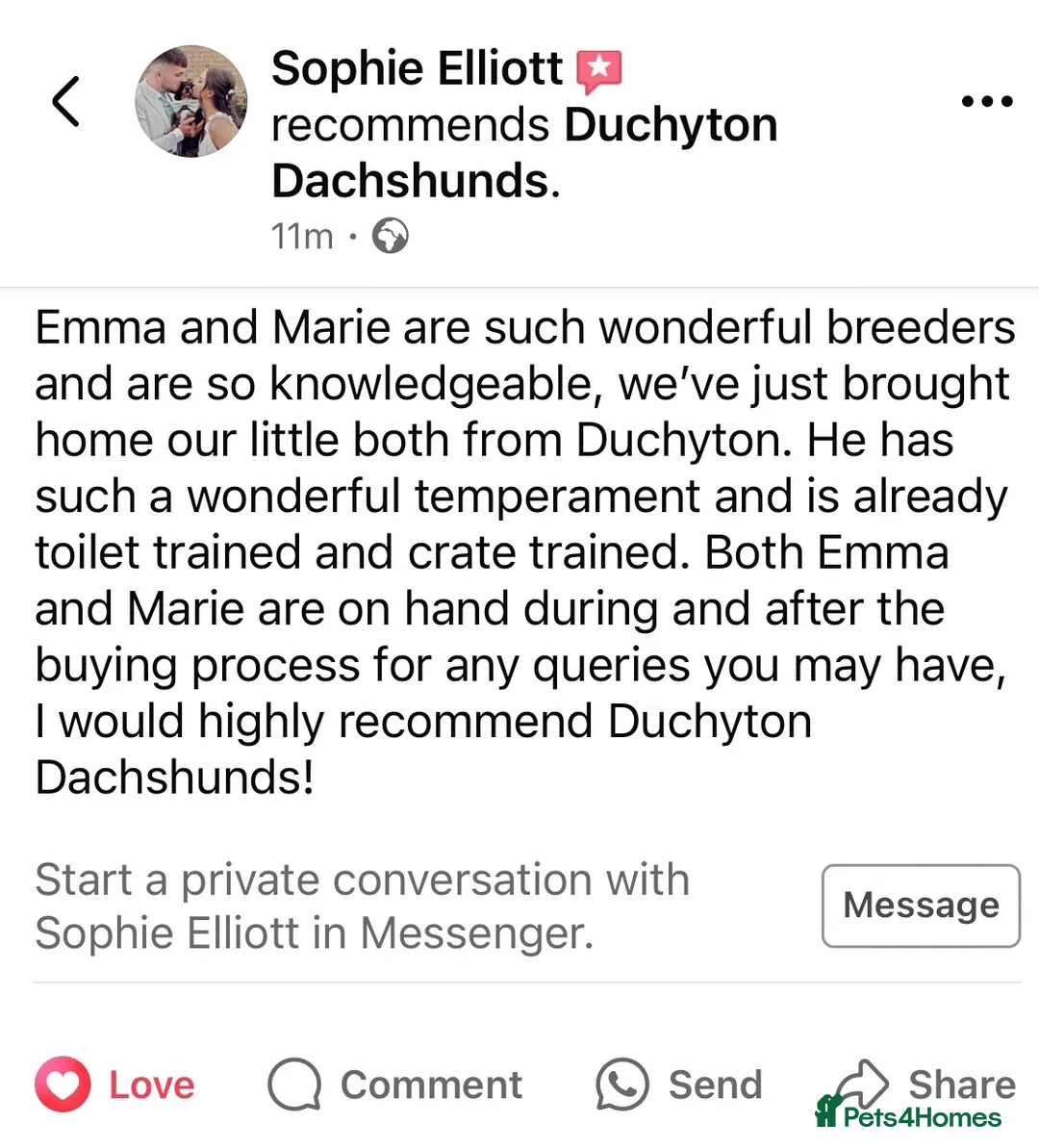Viewport: 1039px width, 1148px height.
Task: Go back using the arrow
Action: click(x=65, y=101)
